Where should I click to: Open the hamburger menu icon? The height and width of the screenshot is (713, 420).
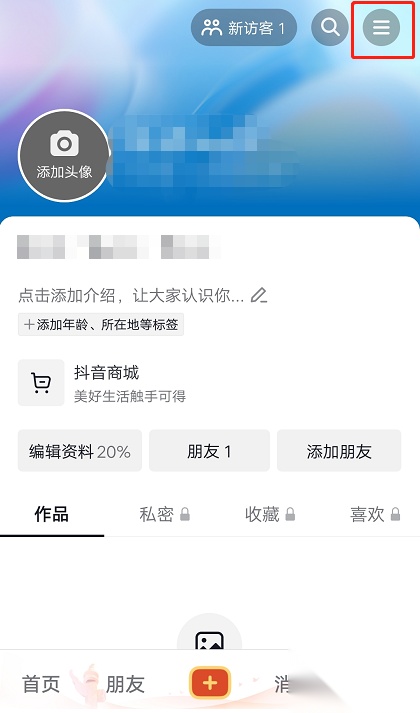point(381,27)
